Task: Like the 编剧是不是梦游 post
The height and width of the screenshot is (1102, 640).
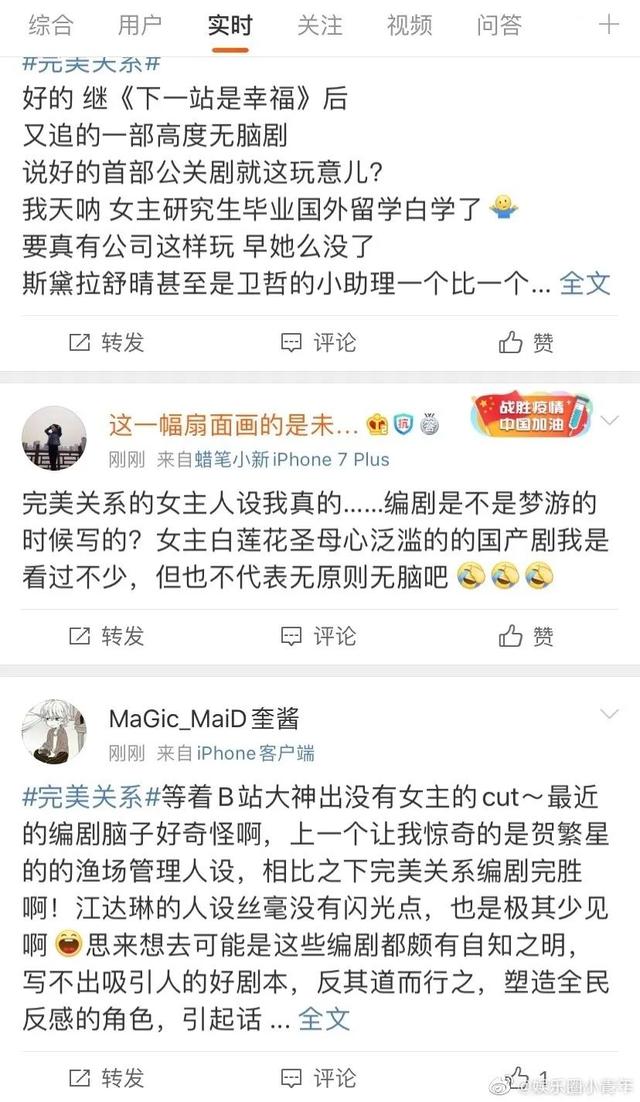Action: [x=526, y=636]
